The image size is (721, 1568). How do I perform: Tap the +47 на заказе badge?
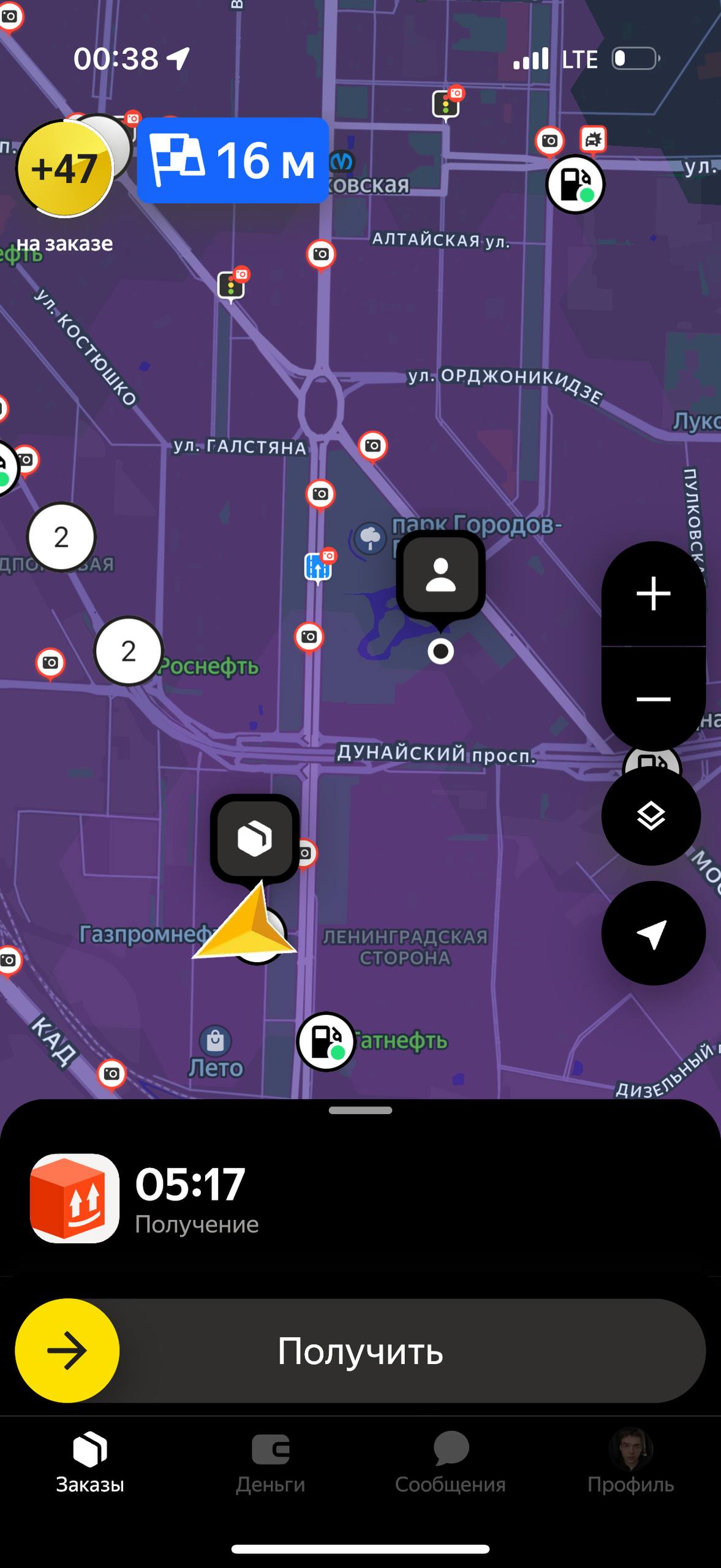(65, 169)
